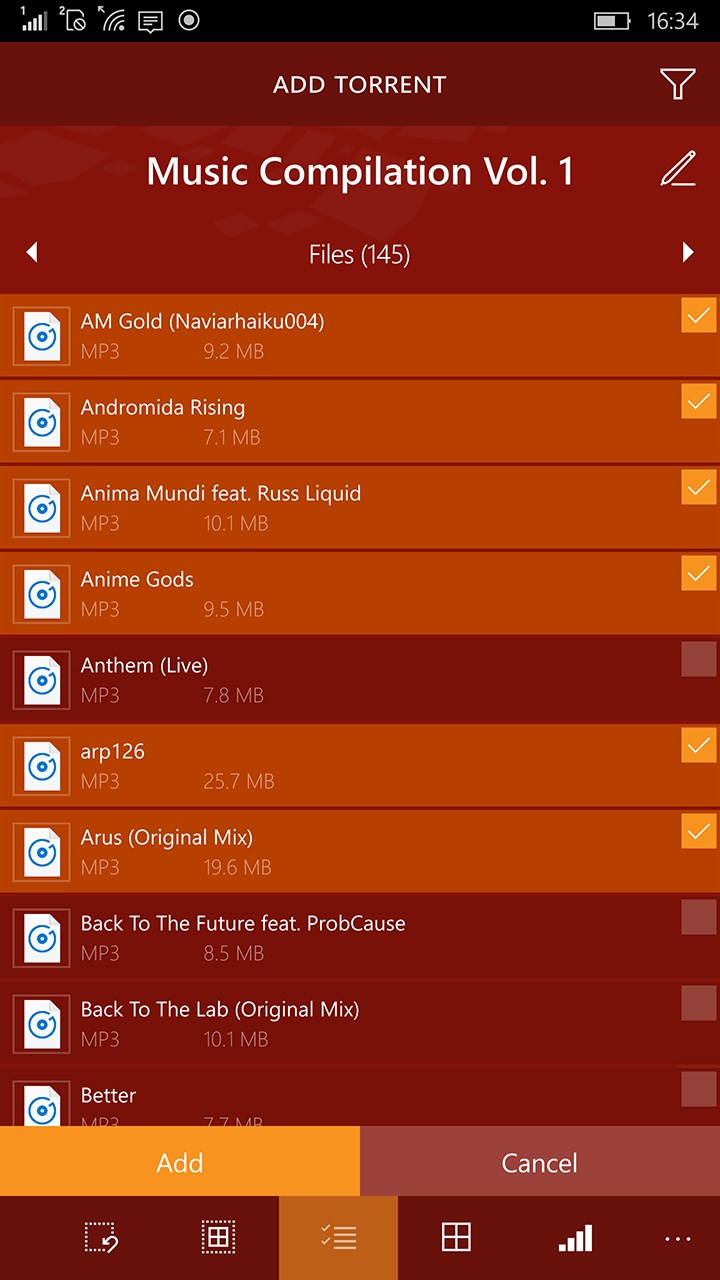Select all files from the bottom toolbar
Screen dimensions: 720x1280
click(x=218, y=1238)
